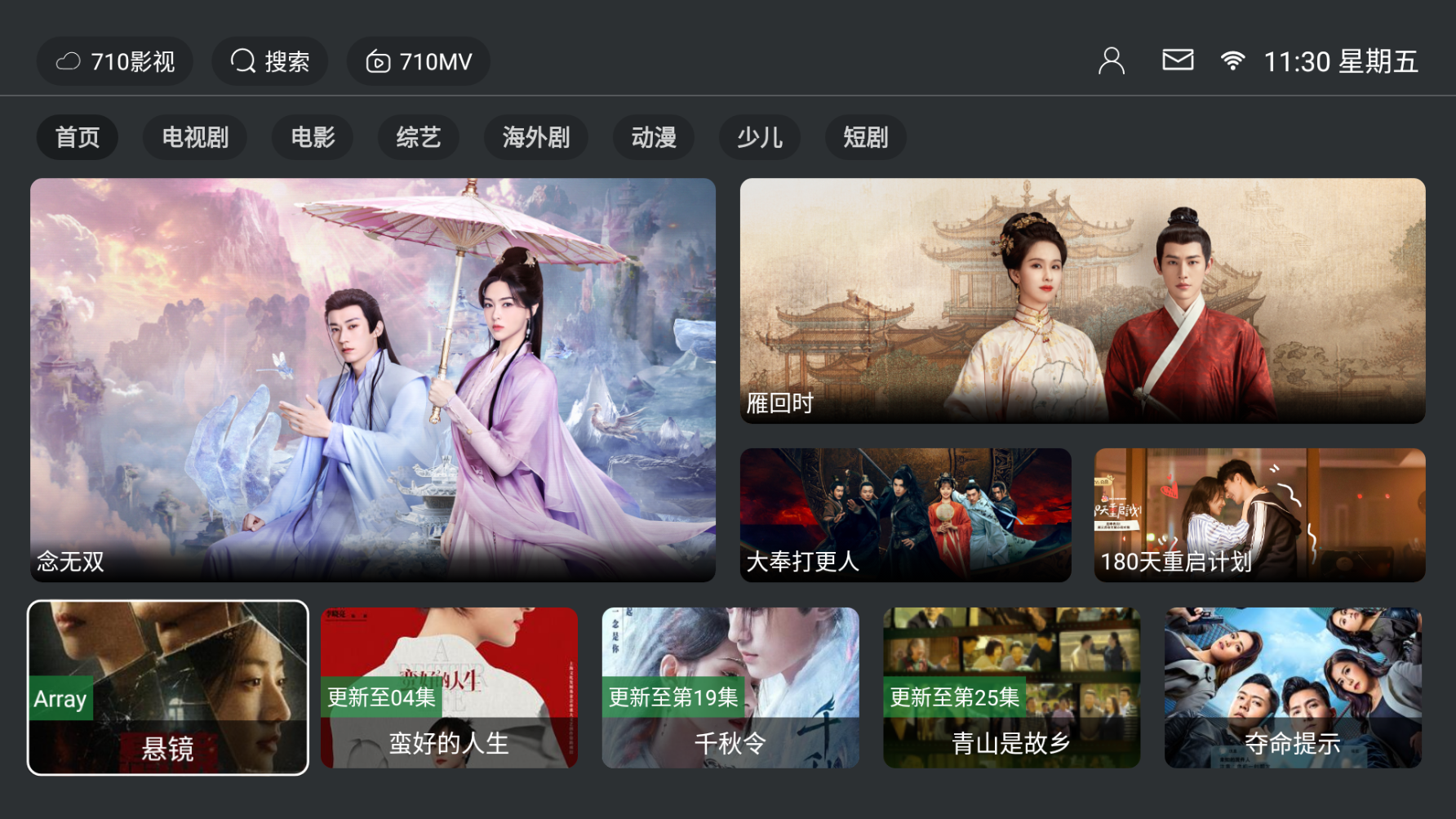Open the 短剧 tab

(x=865, y=137)
